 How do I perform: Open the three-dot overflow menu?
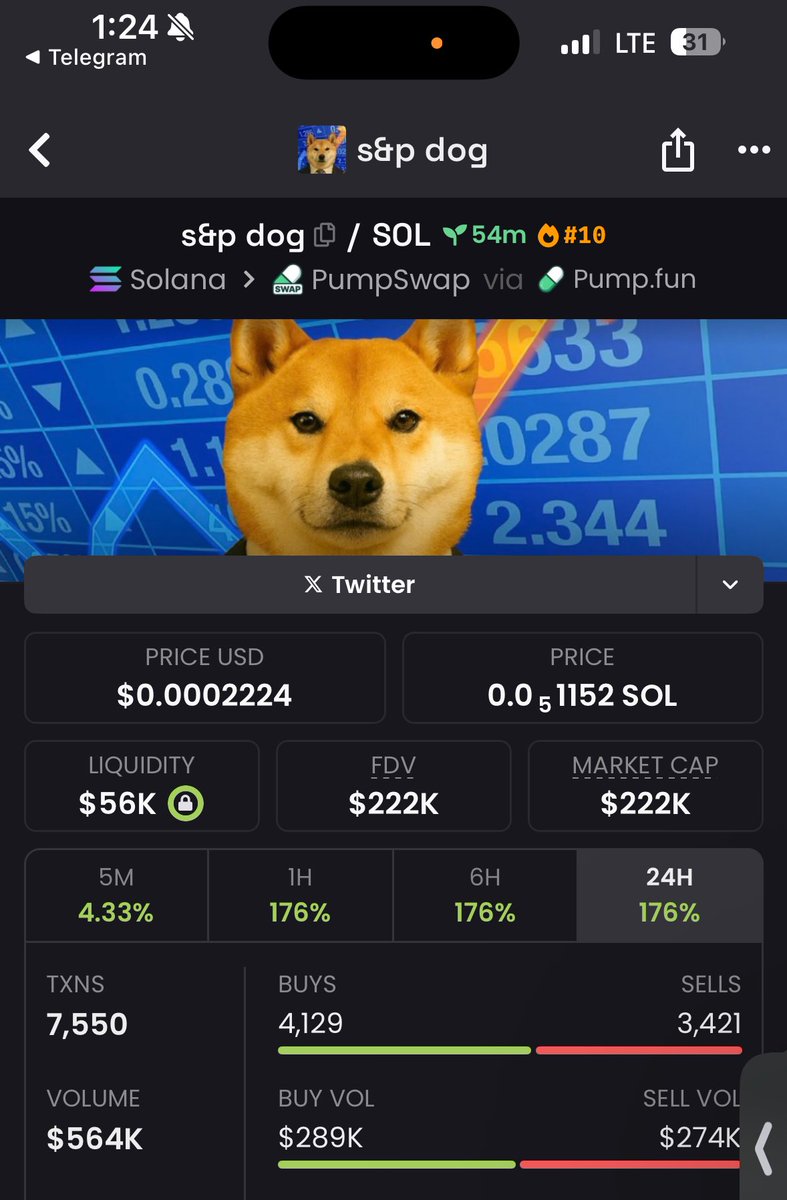(x=753, y=151)
